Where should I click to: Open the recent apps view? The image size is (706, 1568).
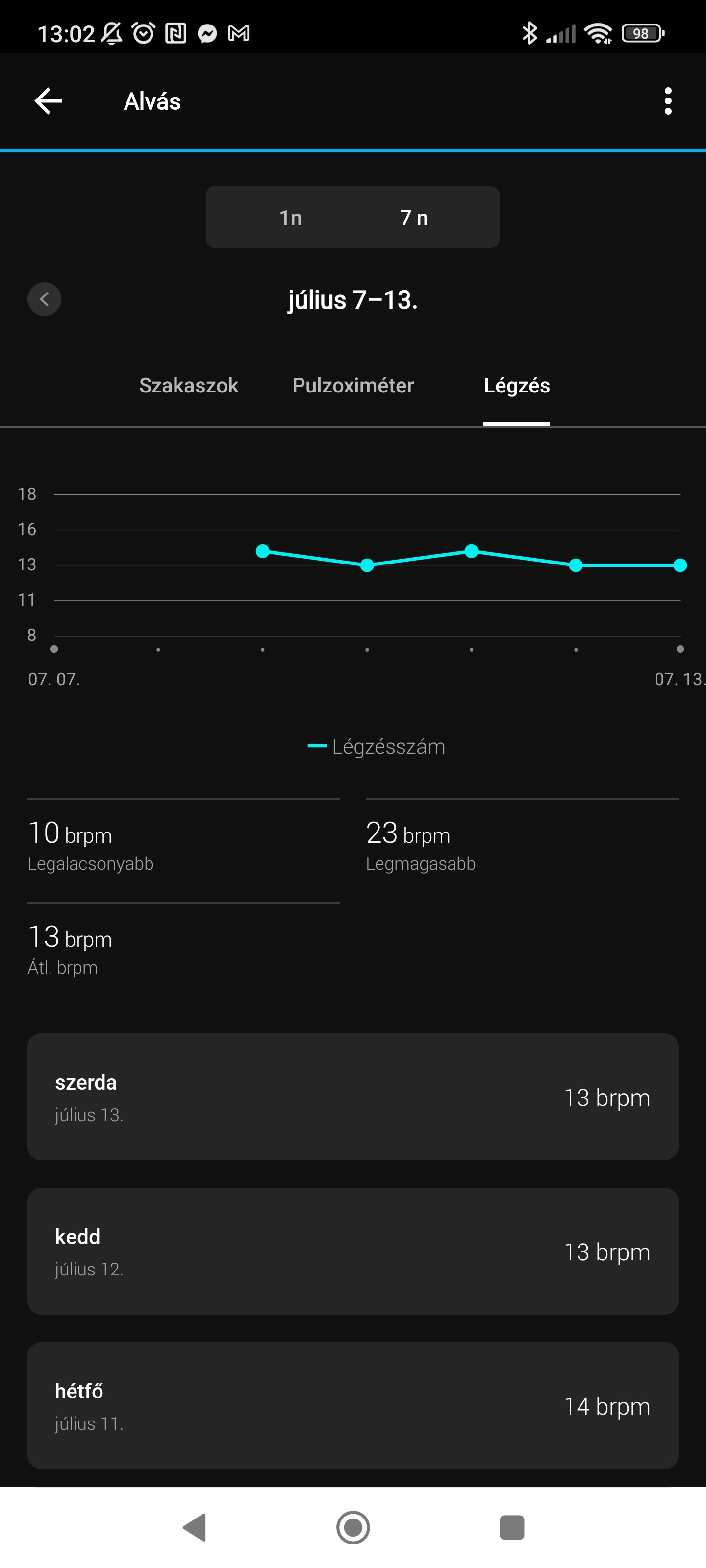tap(512, 1527)
